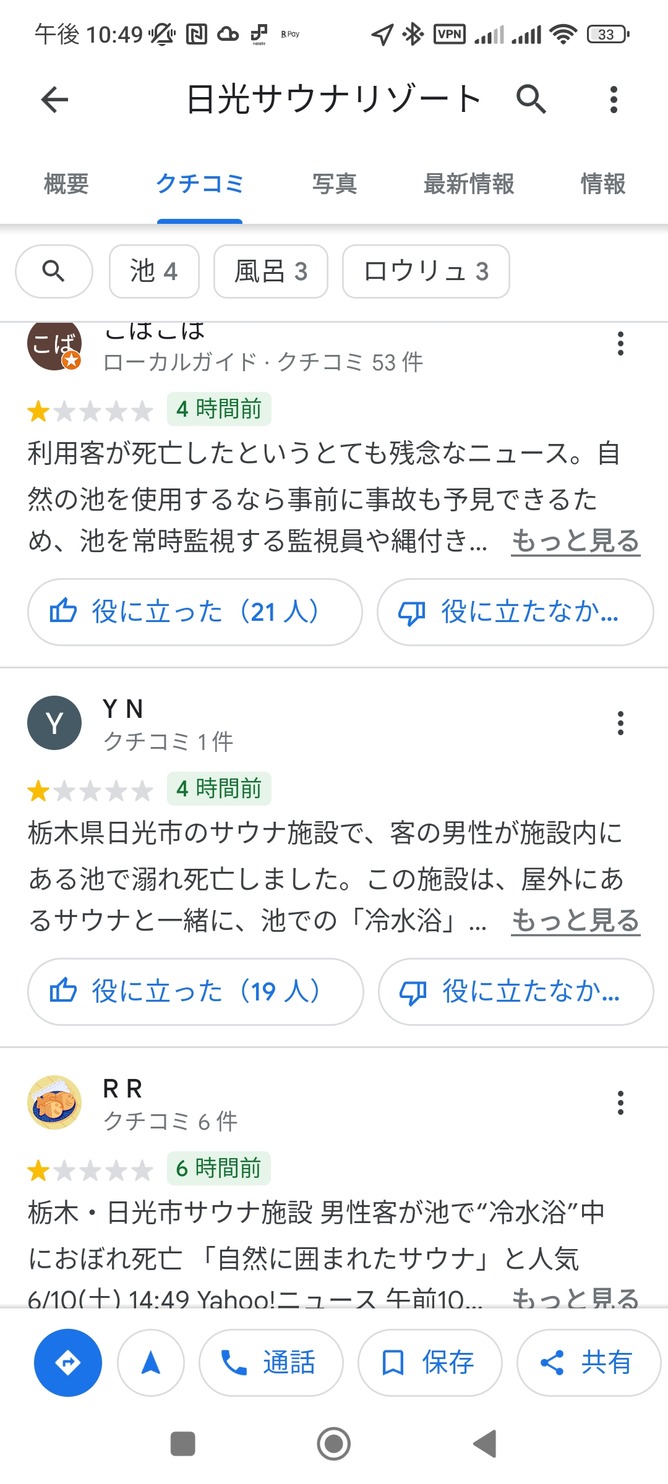This screenshot has height=1484, width=668.
Task: Open search icon in the app bar
Action: pos(531,99)
